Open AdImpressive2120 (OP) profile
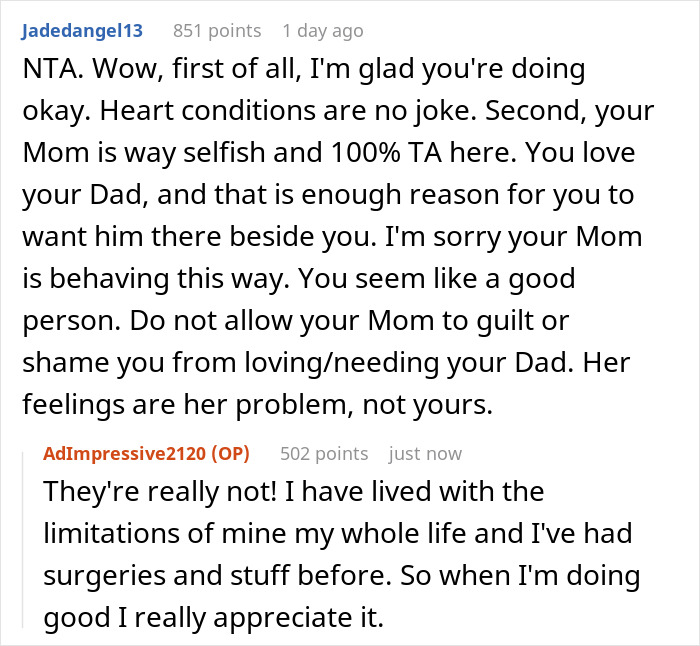Image resolution: width=700 pixels, height=646 pixels. 146,454
